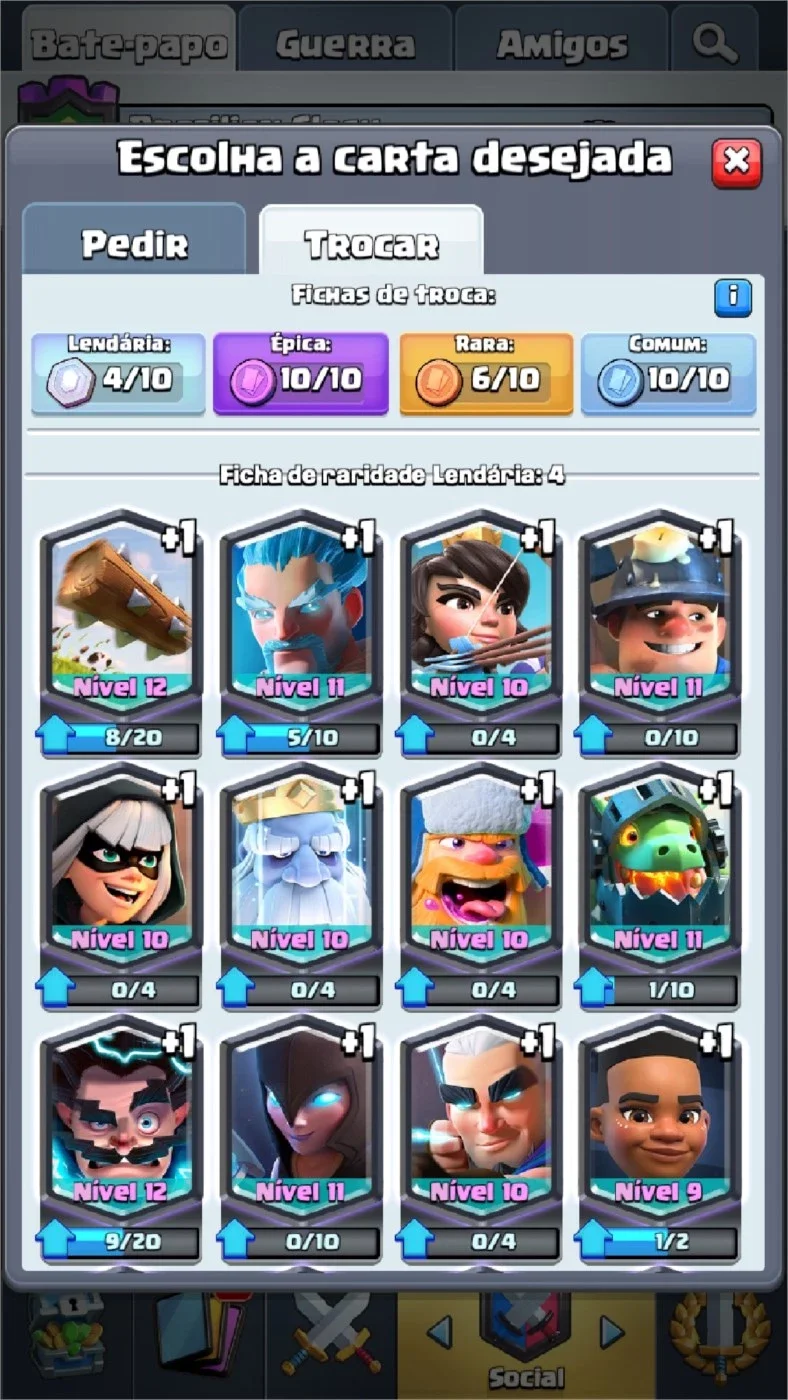The width and height of the screenshot is (788, 1400).
Task: Open the trade tokens info button
Action: (732, 297)
